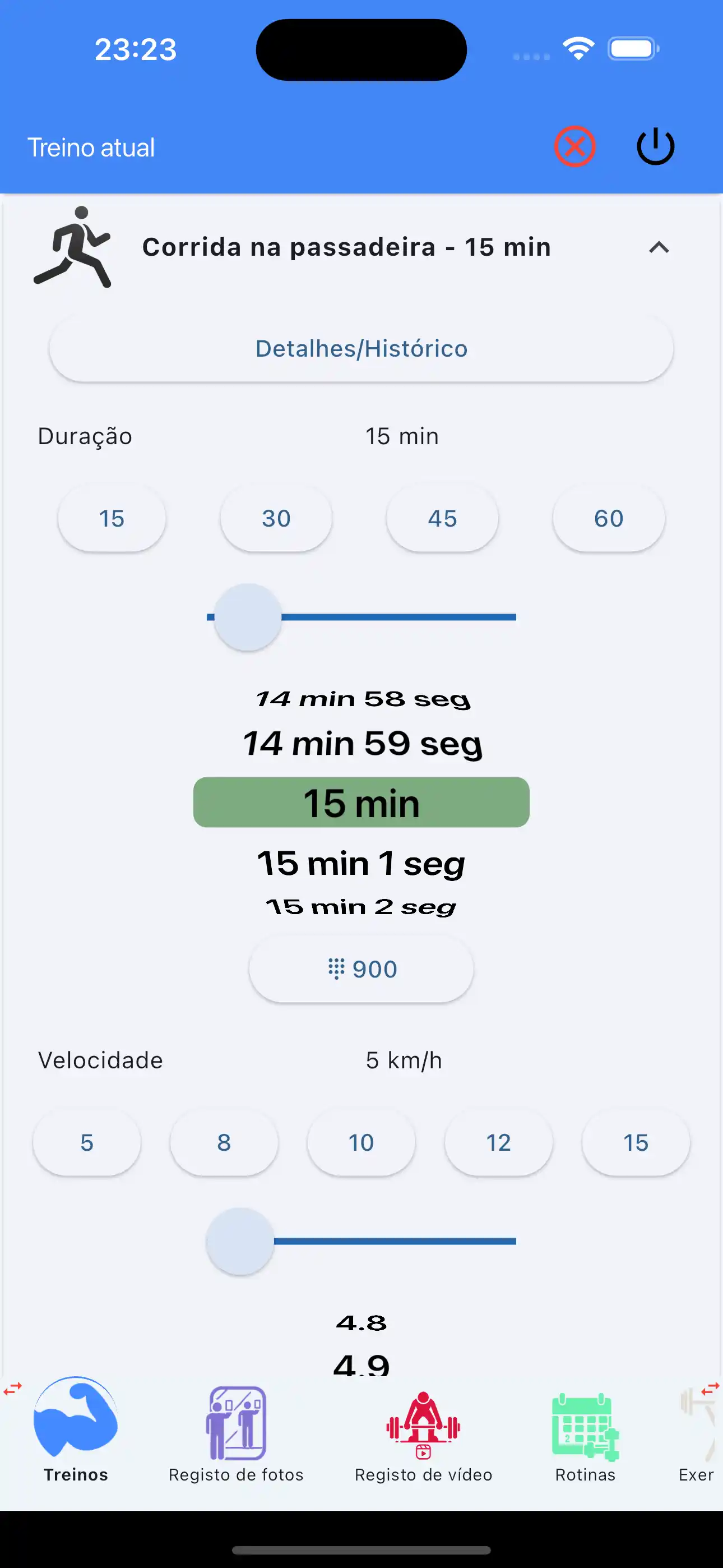This screenshot has height=1568, width=723.
Task: Tap the right red arrows edge control
Action: pyautogui.click(x=710, y=1389)
